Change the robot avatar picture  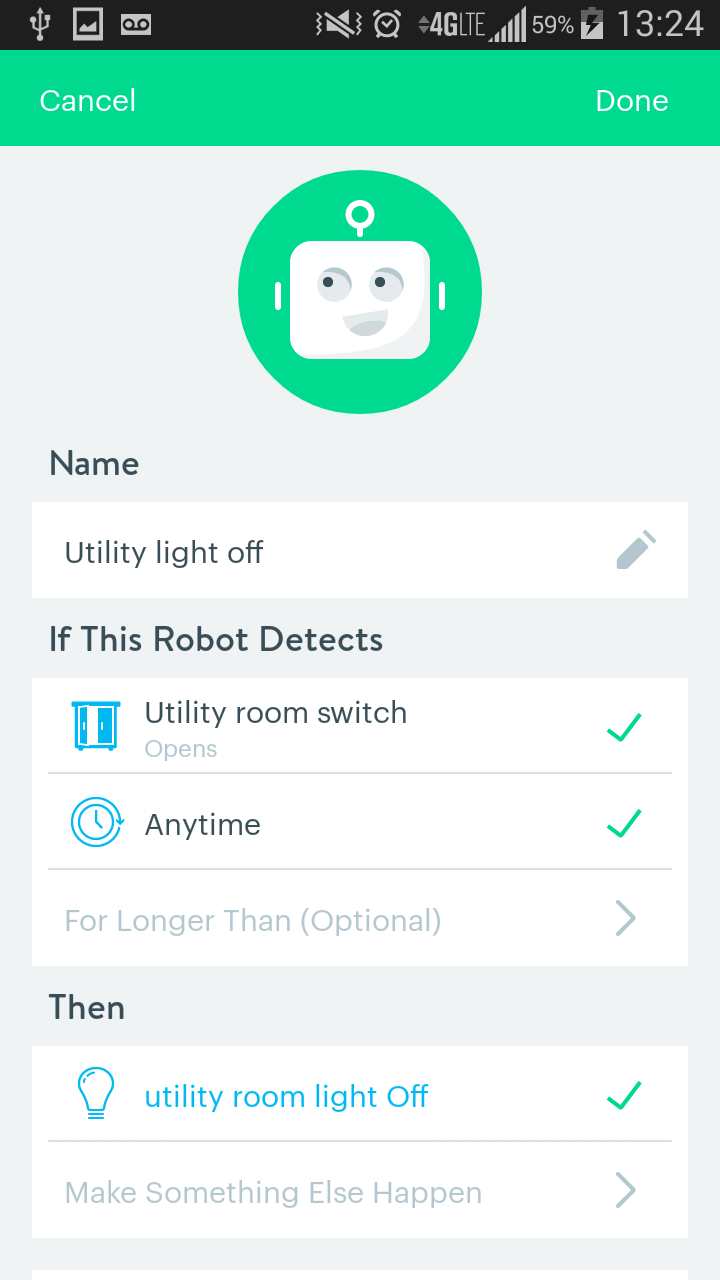[x=360, y=292]
